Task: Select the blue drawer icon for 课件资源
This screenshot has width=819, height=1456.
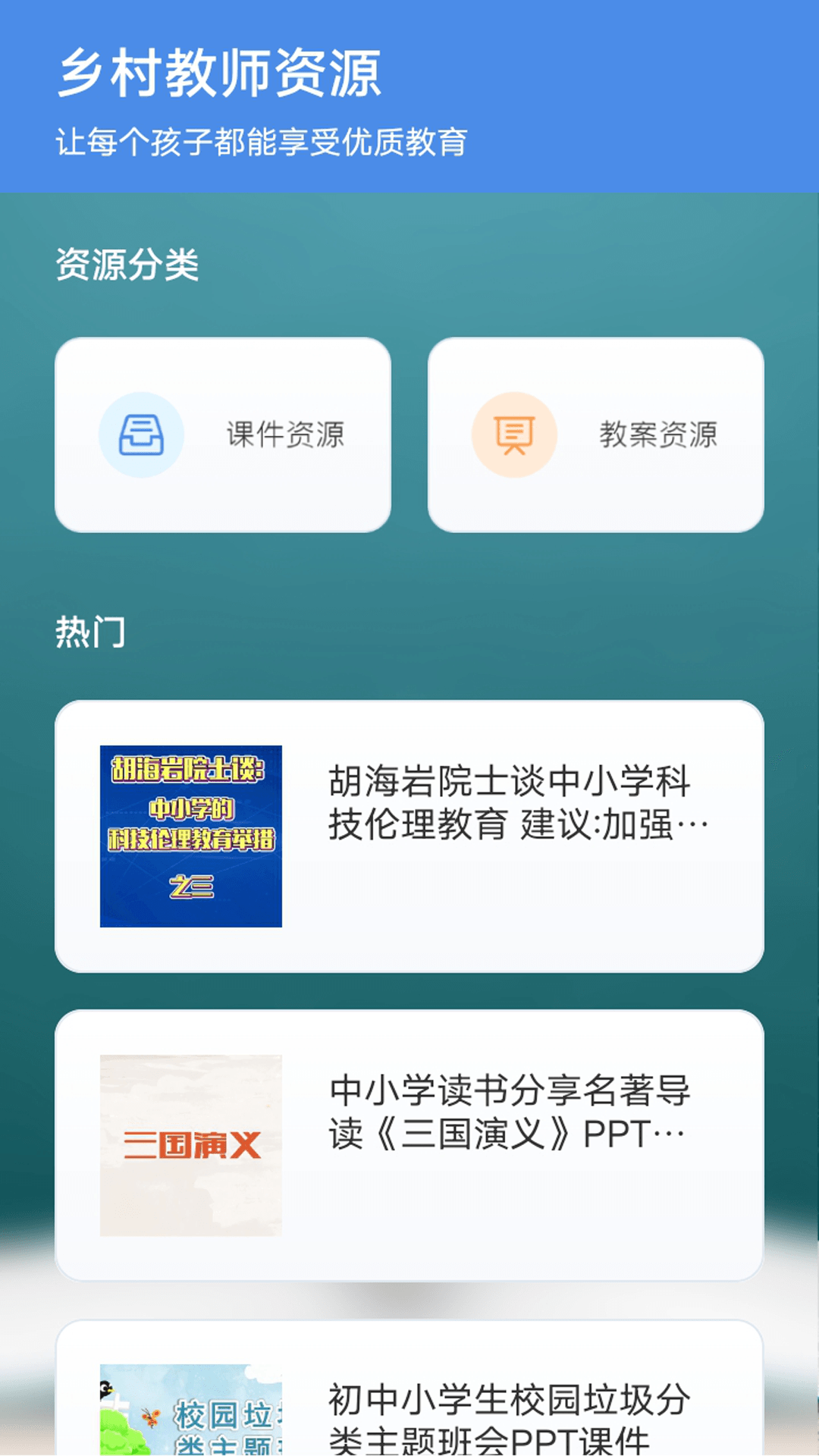Action: (x=141, y=434)
